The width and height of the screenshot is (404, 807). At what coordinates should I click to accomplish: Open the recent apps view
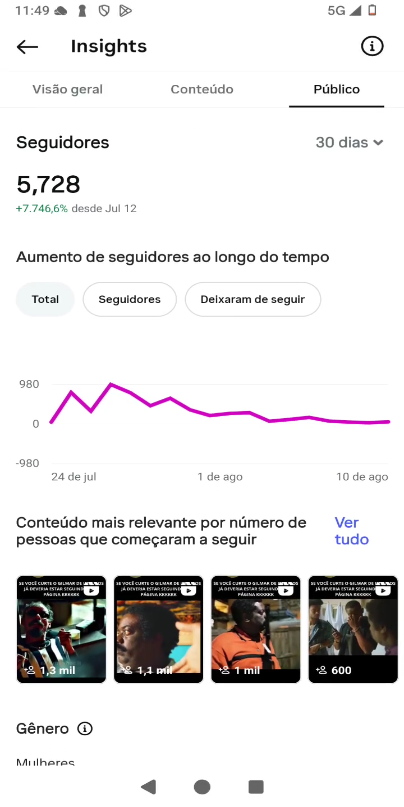(256, 786)
